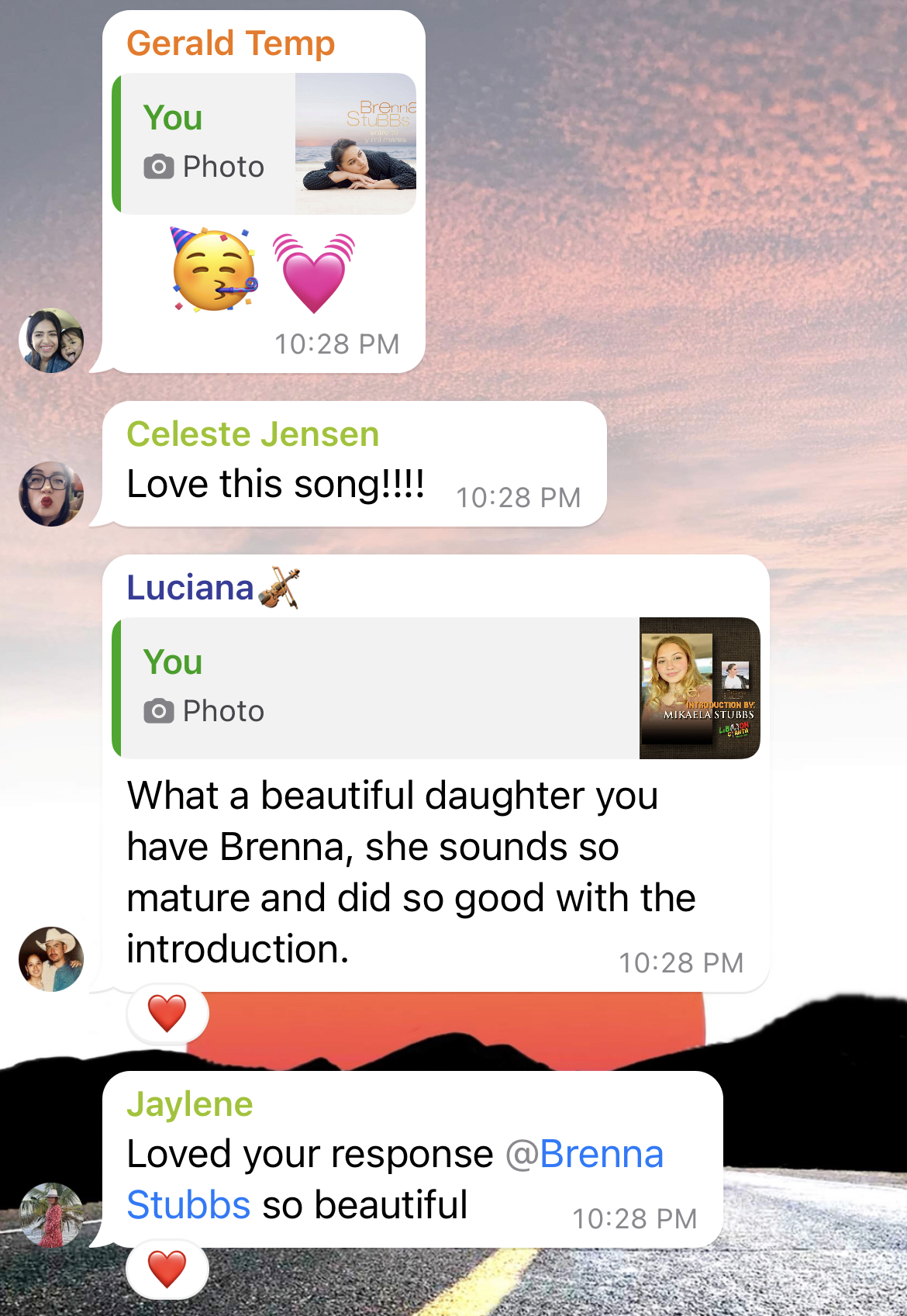Open the quoted photo in Luciana's reply

(x=699, y=688)
